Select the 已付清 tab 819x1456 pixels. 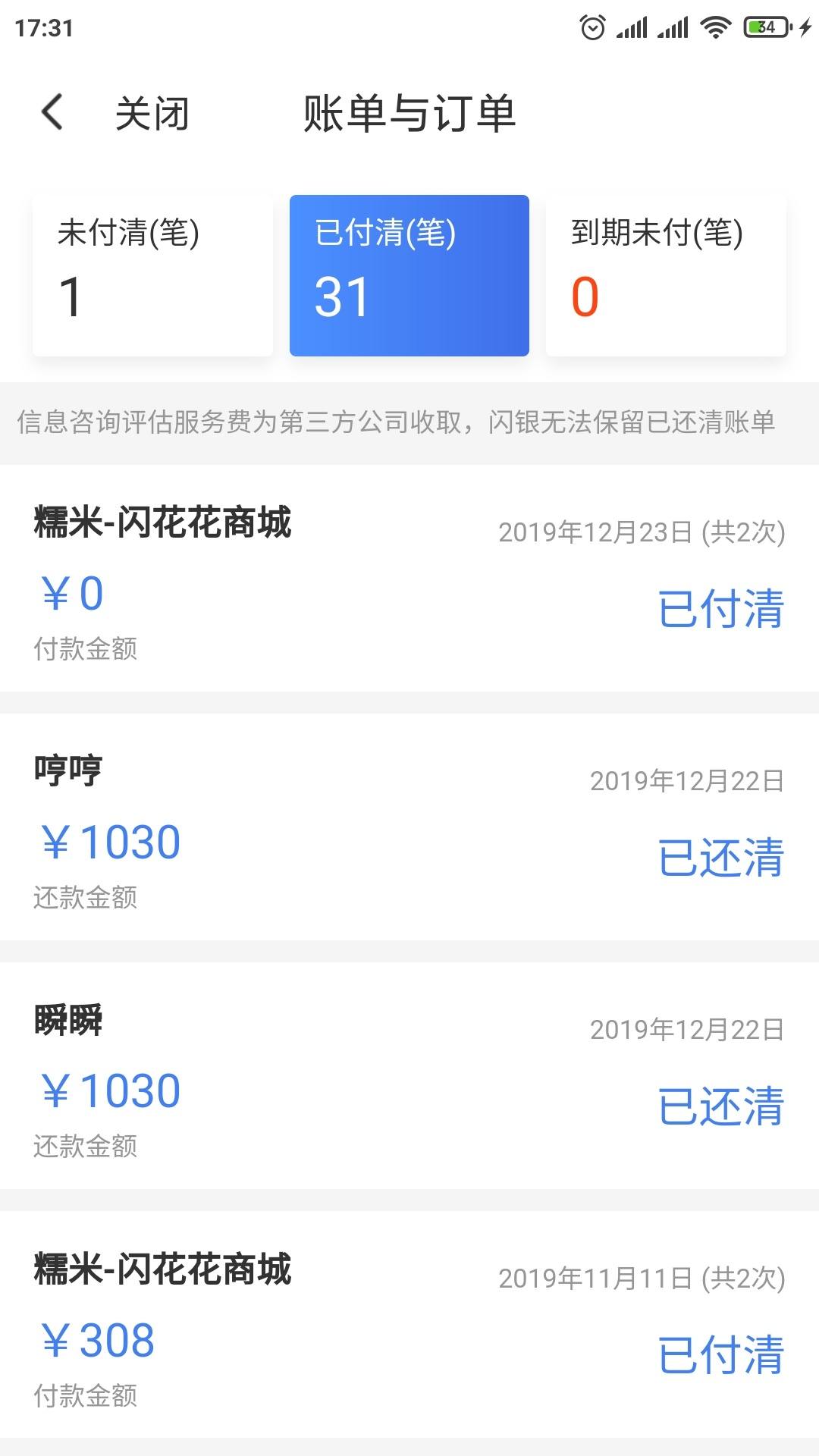tap(409, 275)
